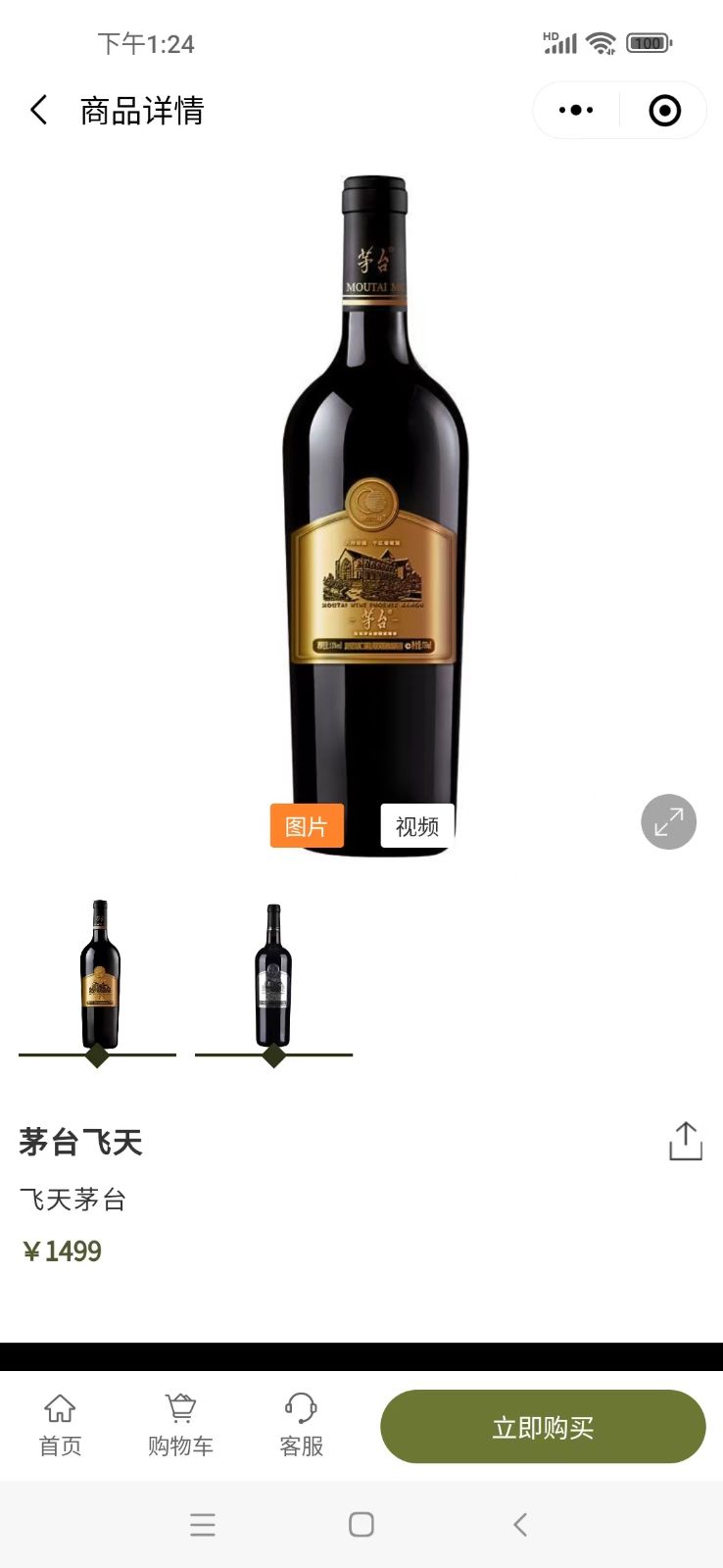Tap the system home button
This screenshot has width=723, height=1568.
click(361, 1525)
